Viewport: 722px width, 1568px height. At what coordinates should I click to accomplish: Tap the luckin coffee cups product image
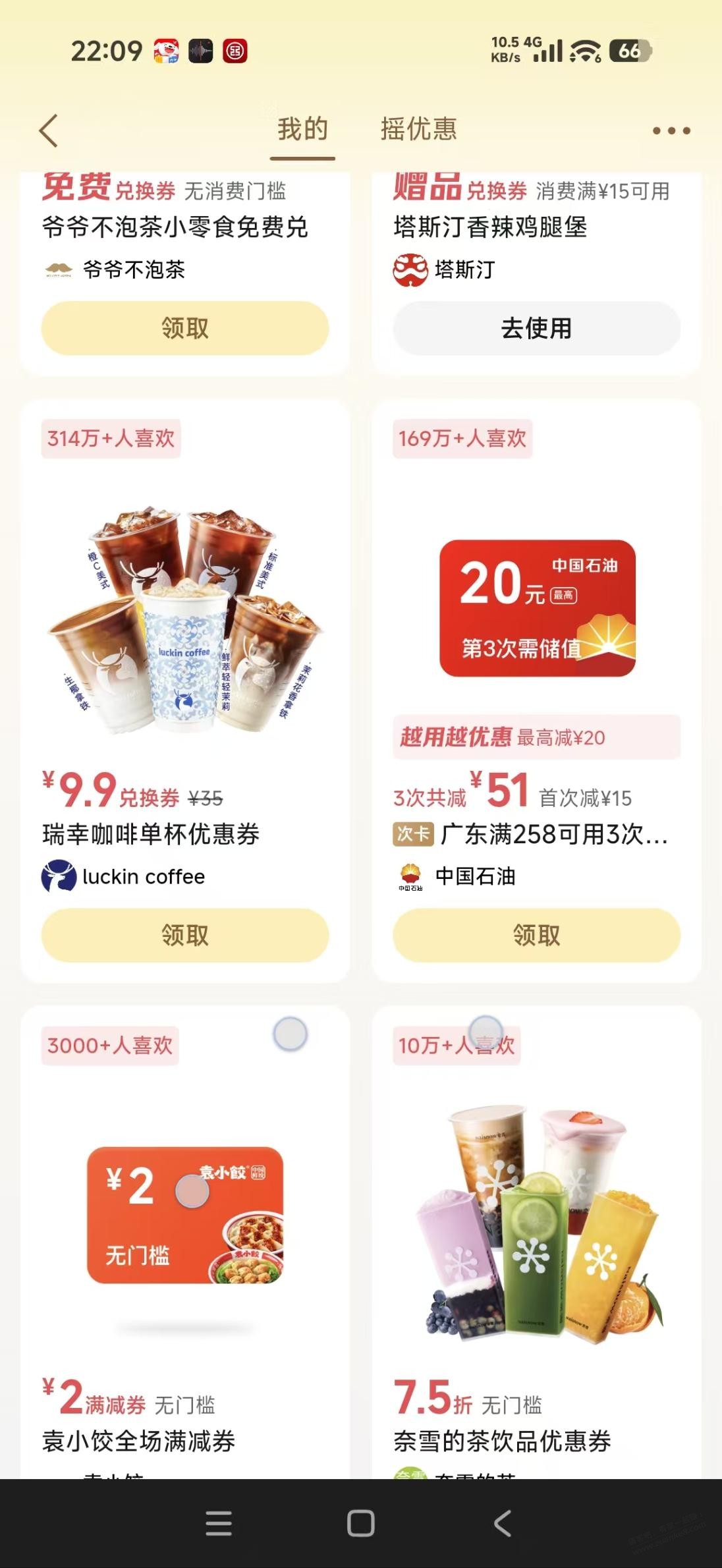(x=185, y=626)
